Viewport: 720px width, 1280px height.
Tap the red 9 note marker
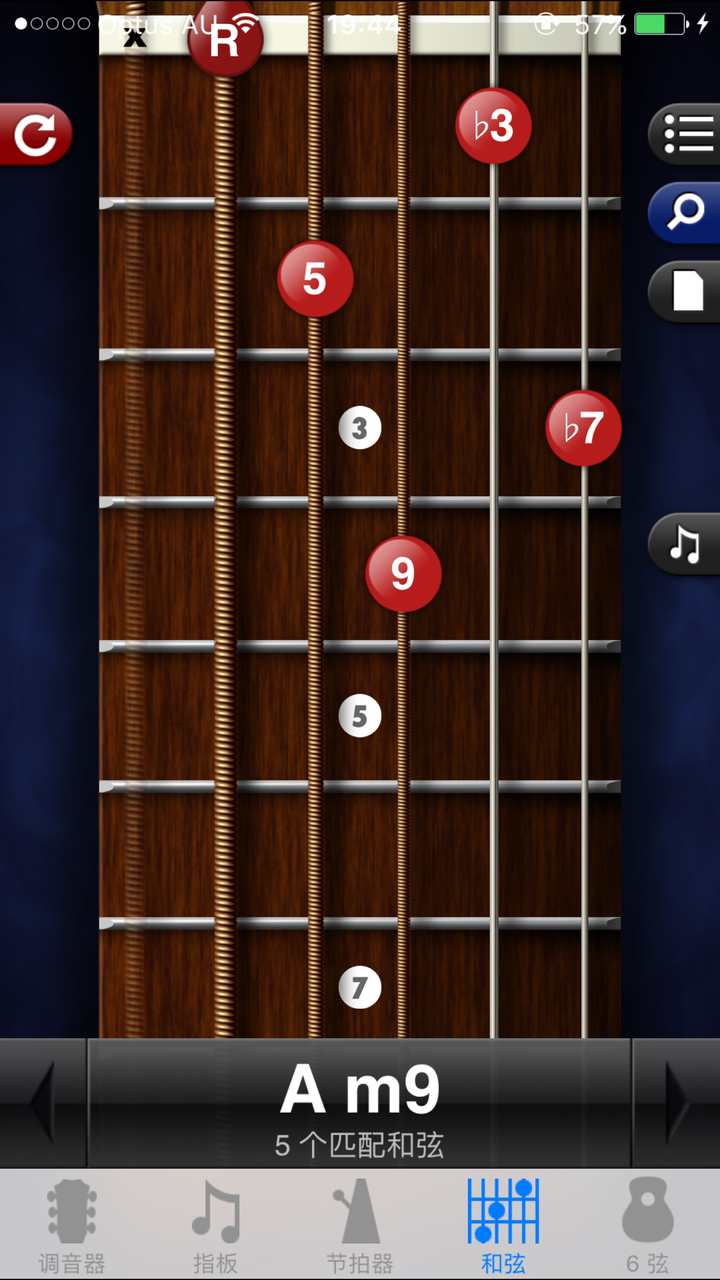click(403, 573)
